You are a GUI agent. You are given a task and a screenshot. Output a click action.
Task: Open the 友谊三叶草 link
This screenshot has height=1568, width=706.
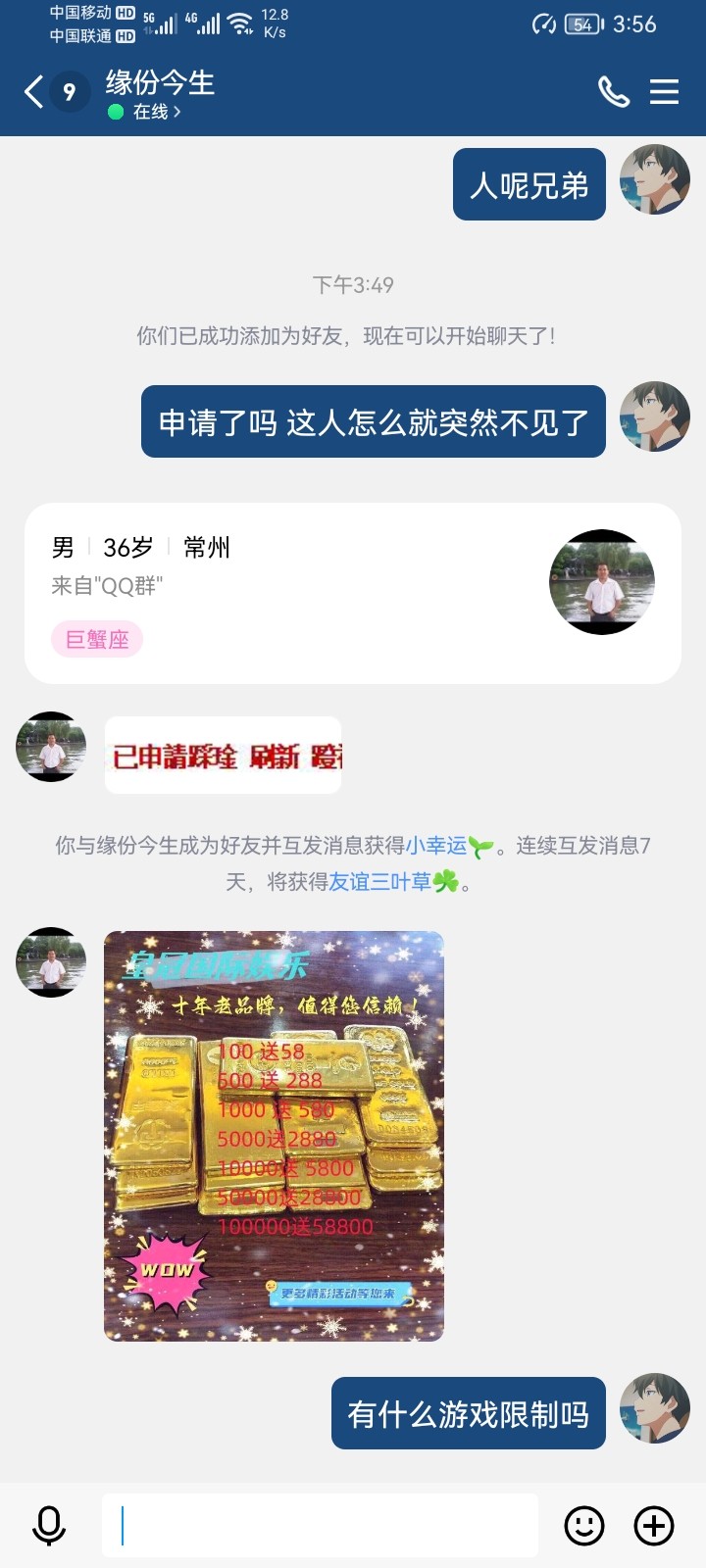[x=379, y=882]
